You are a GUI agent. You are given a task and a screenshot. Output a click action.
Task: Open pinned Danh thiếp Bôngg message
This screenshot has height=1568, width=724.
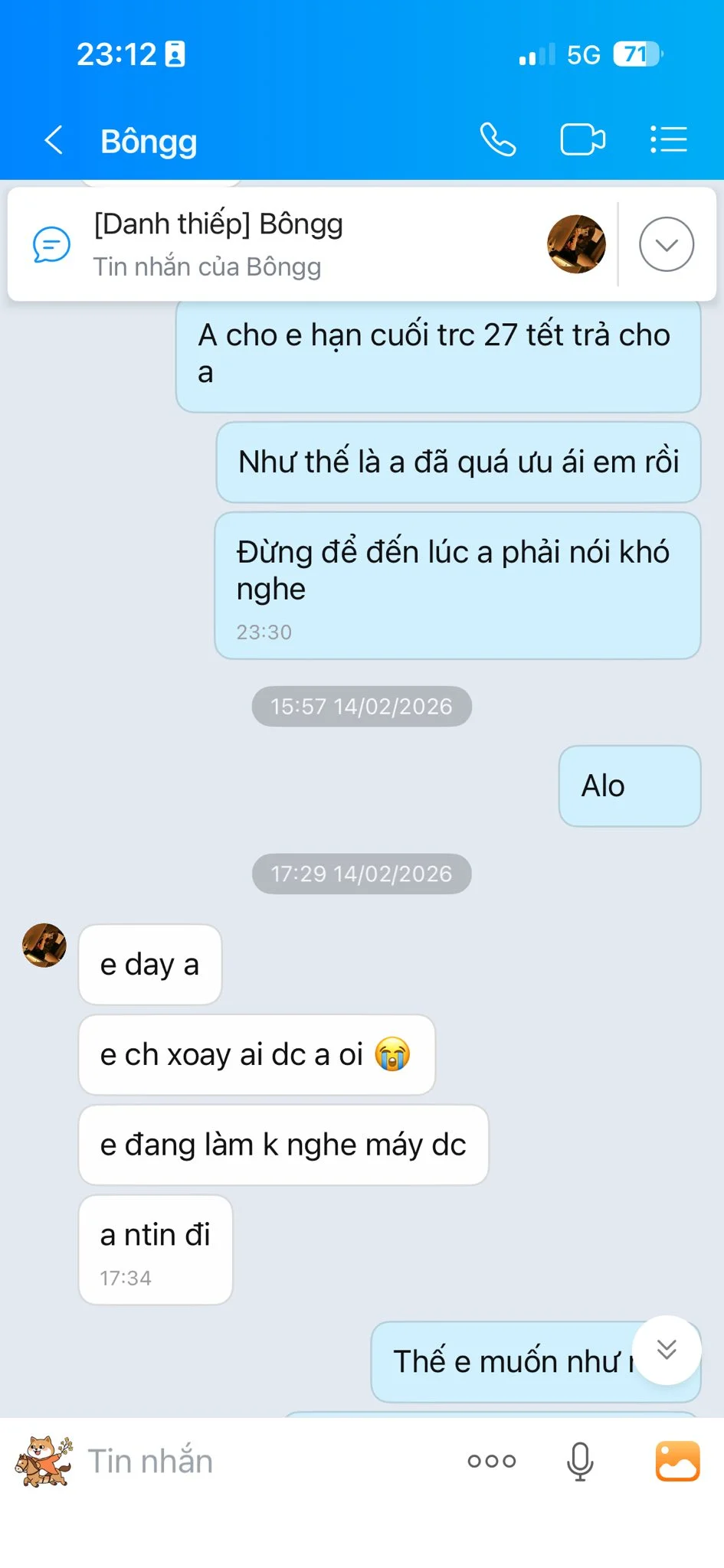coord(306,244)
